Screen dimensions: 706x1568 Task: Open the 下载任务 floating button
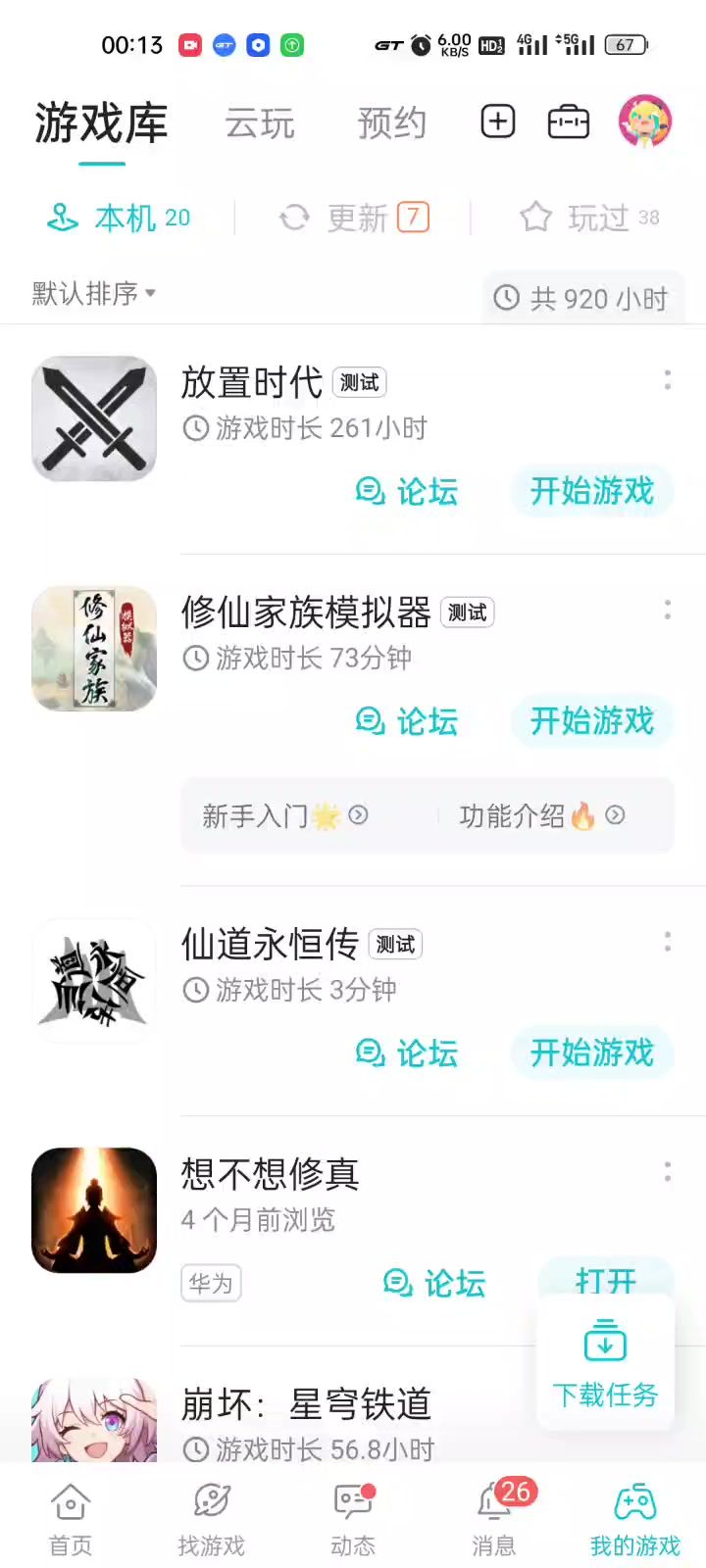pyautogui.click(x=605, y=1362)
